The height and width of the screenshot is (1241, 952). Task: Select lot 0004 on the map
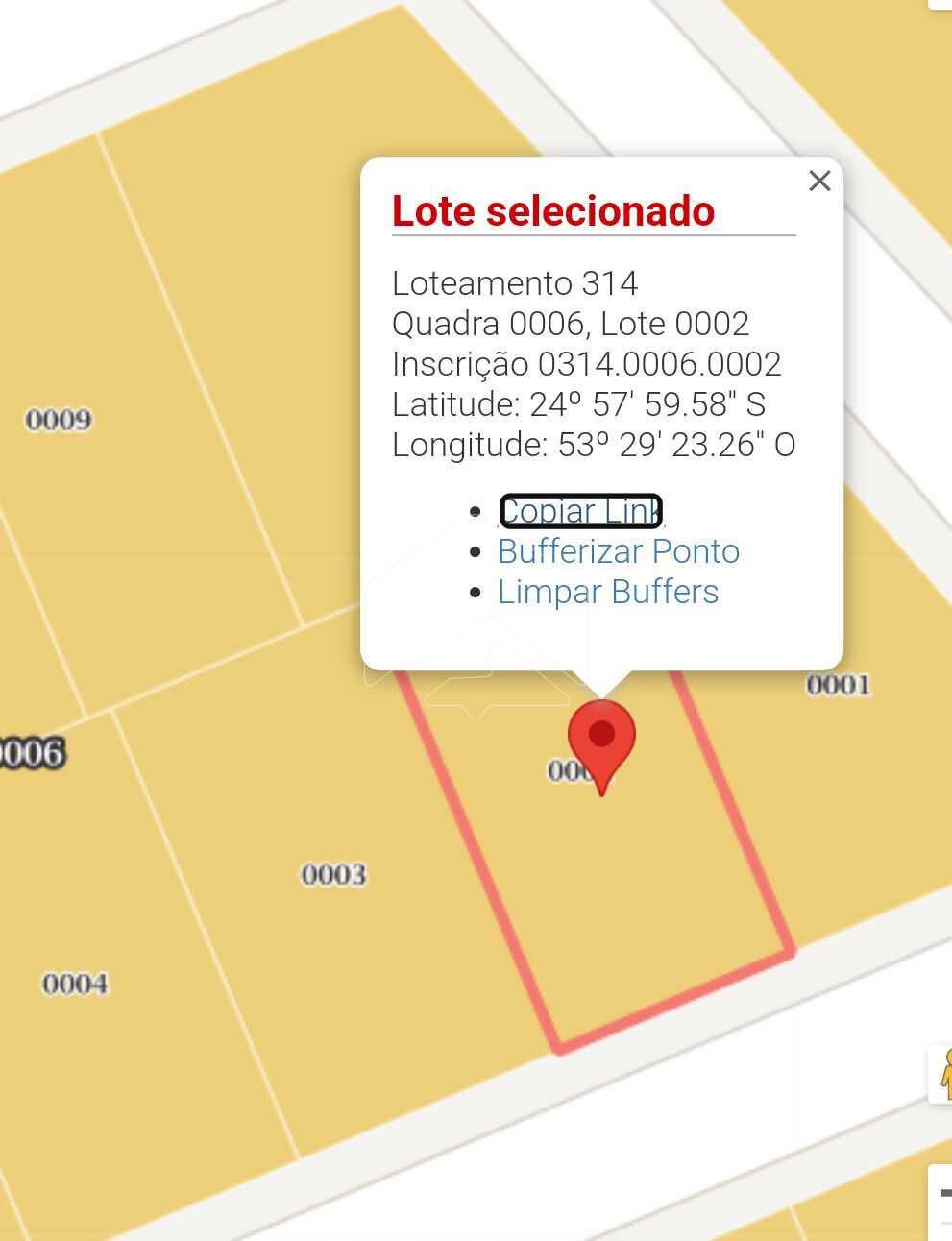click(x=75, y=985)
